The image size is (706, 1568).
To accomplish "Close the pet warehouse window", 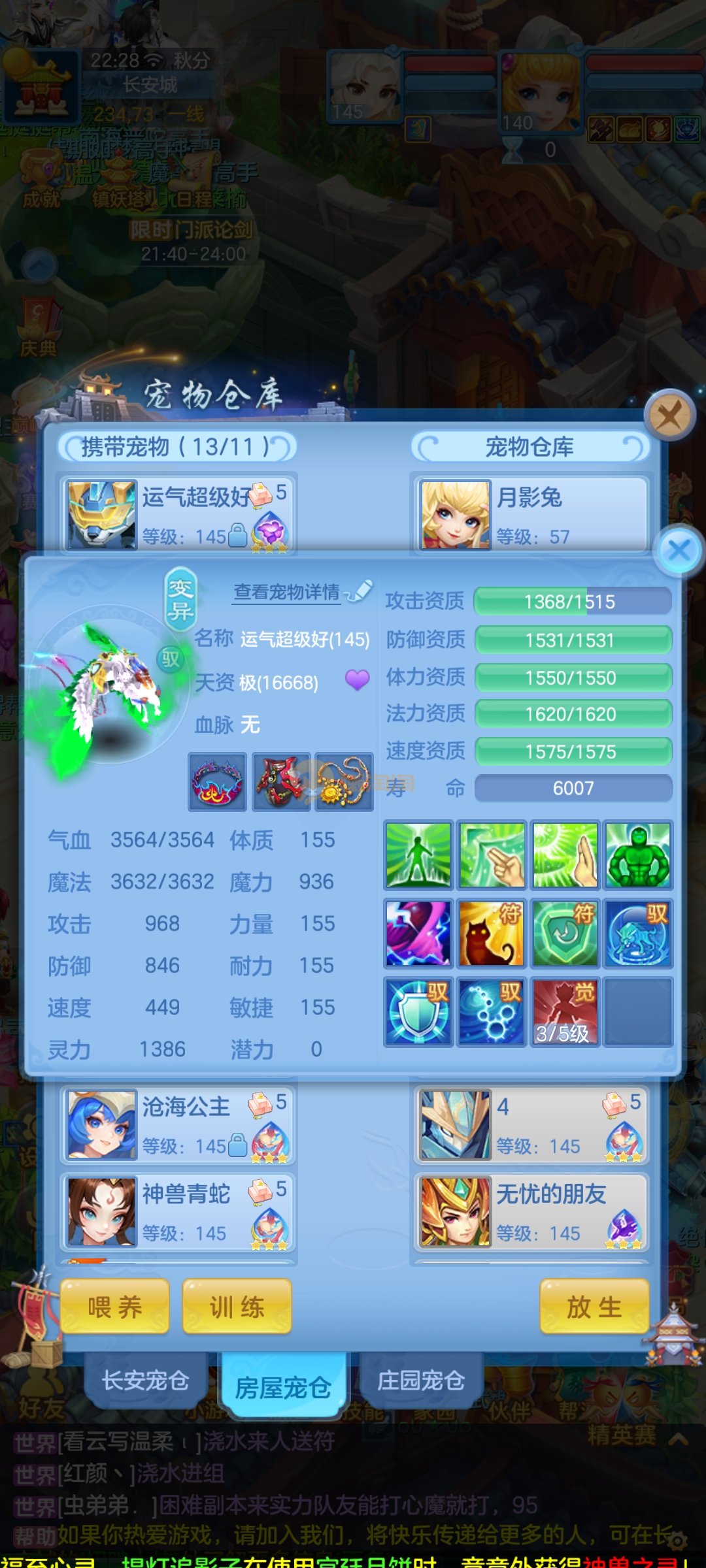I will click(x=669, y=415).
